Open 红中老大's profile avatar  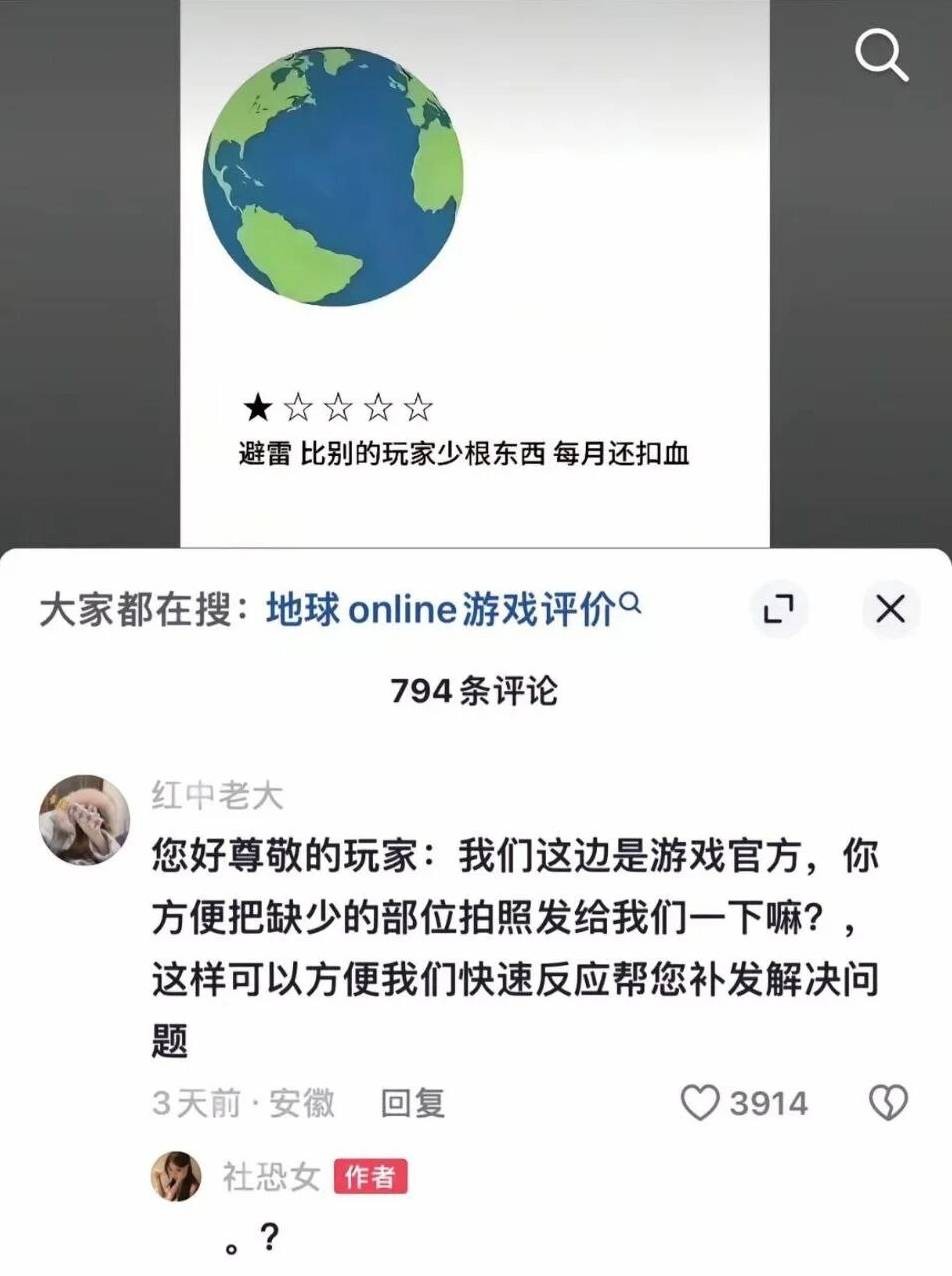tap(84, 820)
